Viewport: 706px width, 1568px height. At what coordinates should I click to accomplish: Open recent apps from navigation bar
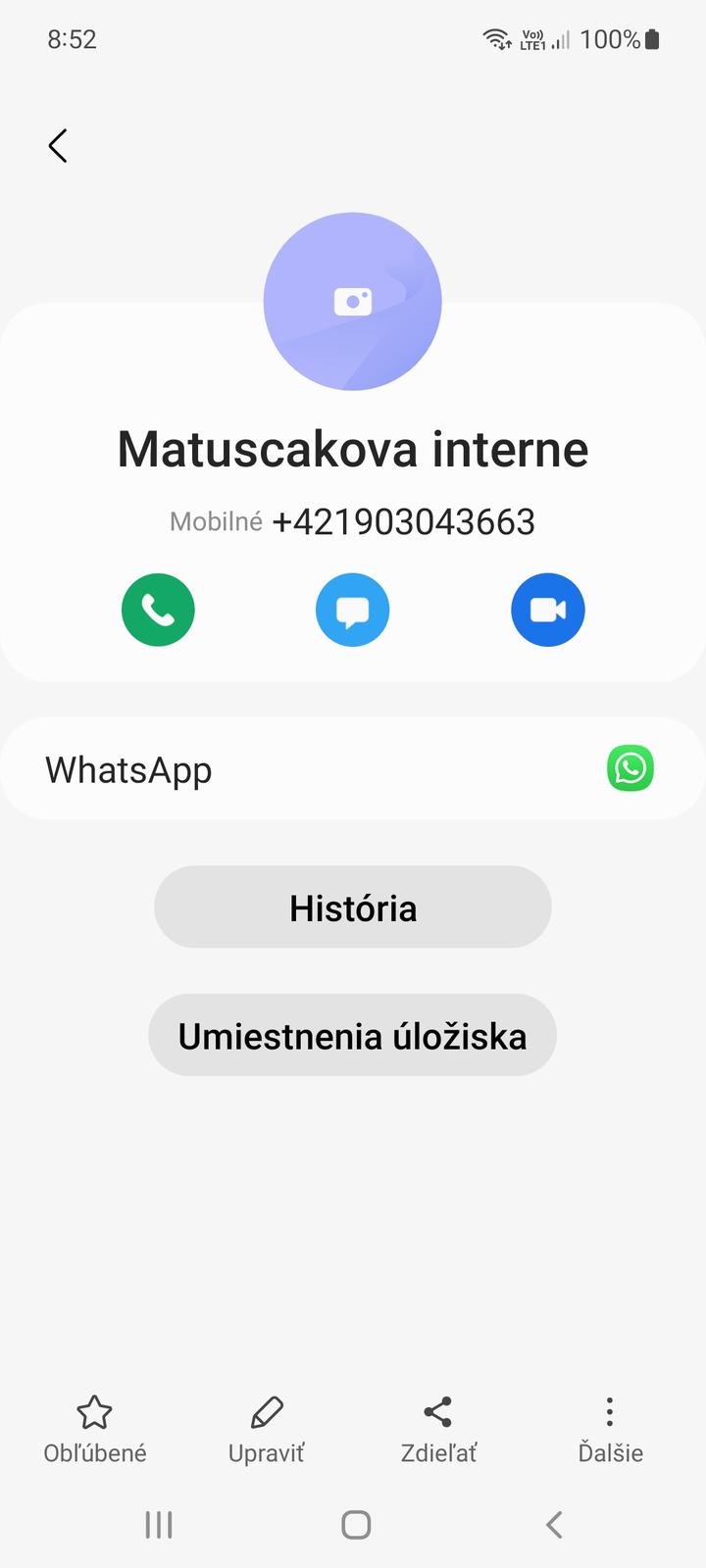[159, 1524]
